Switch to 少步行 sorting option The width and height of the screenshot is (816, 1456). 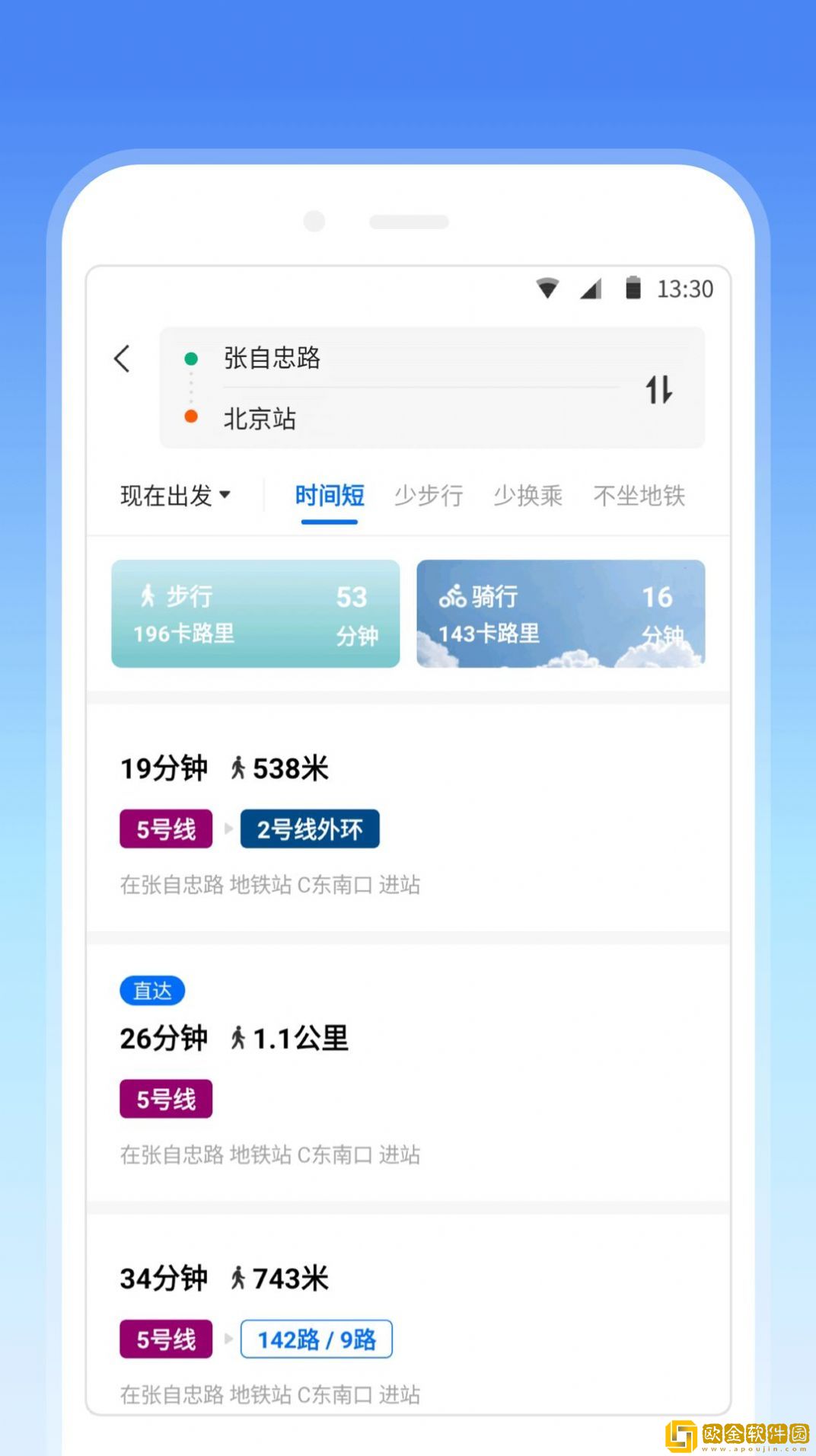coord(429,495)
